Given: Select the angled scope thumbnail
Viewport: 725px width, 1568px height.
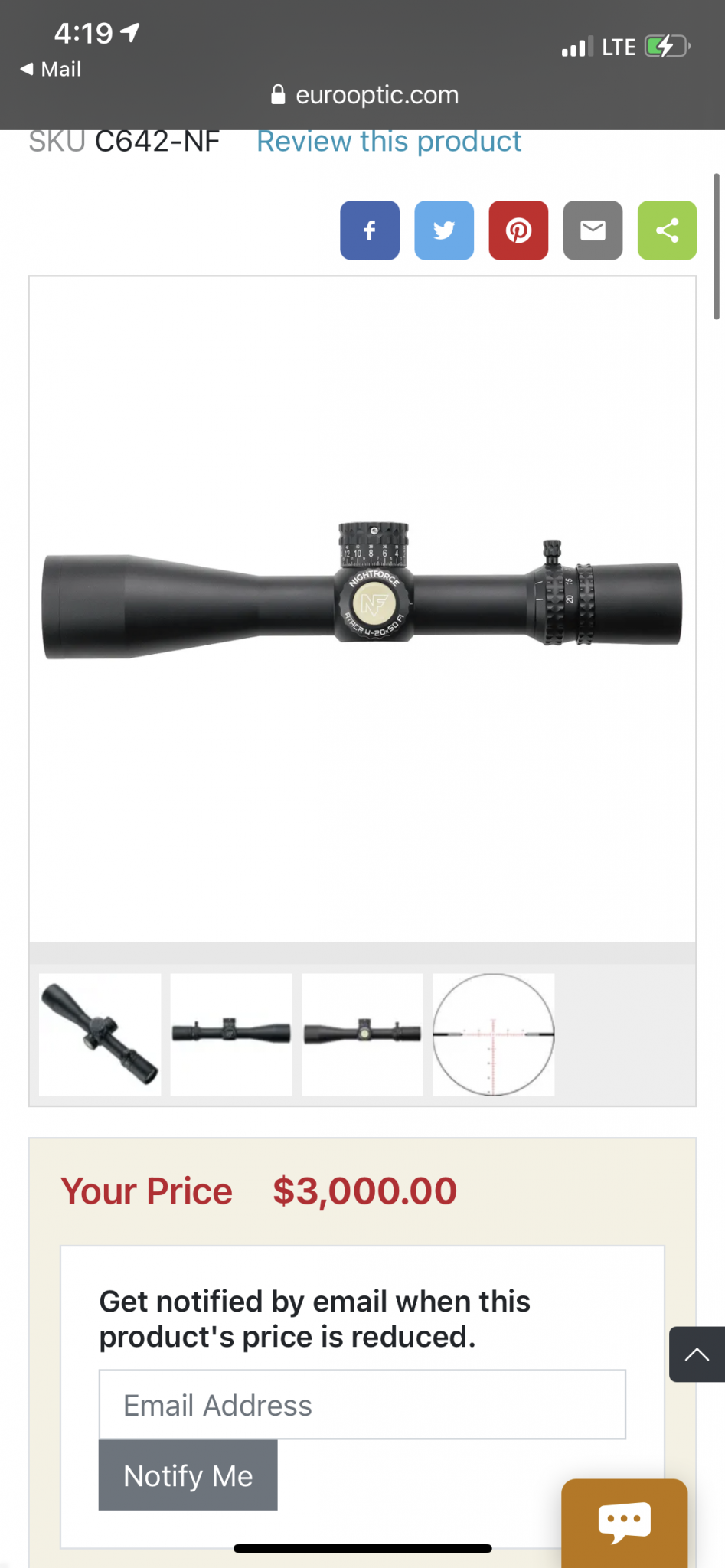Looking at the screenshot, I should [100, 1034].
